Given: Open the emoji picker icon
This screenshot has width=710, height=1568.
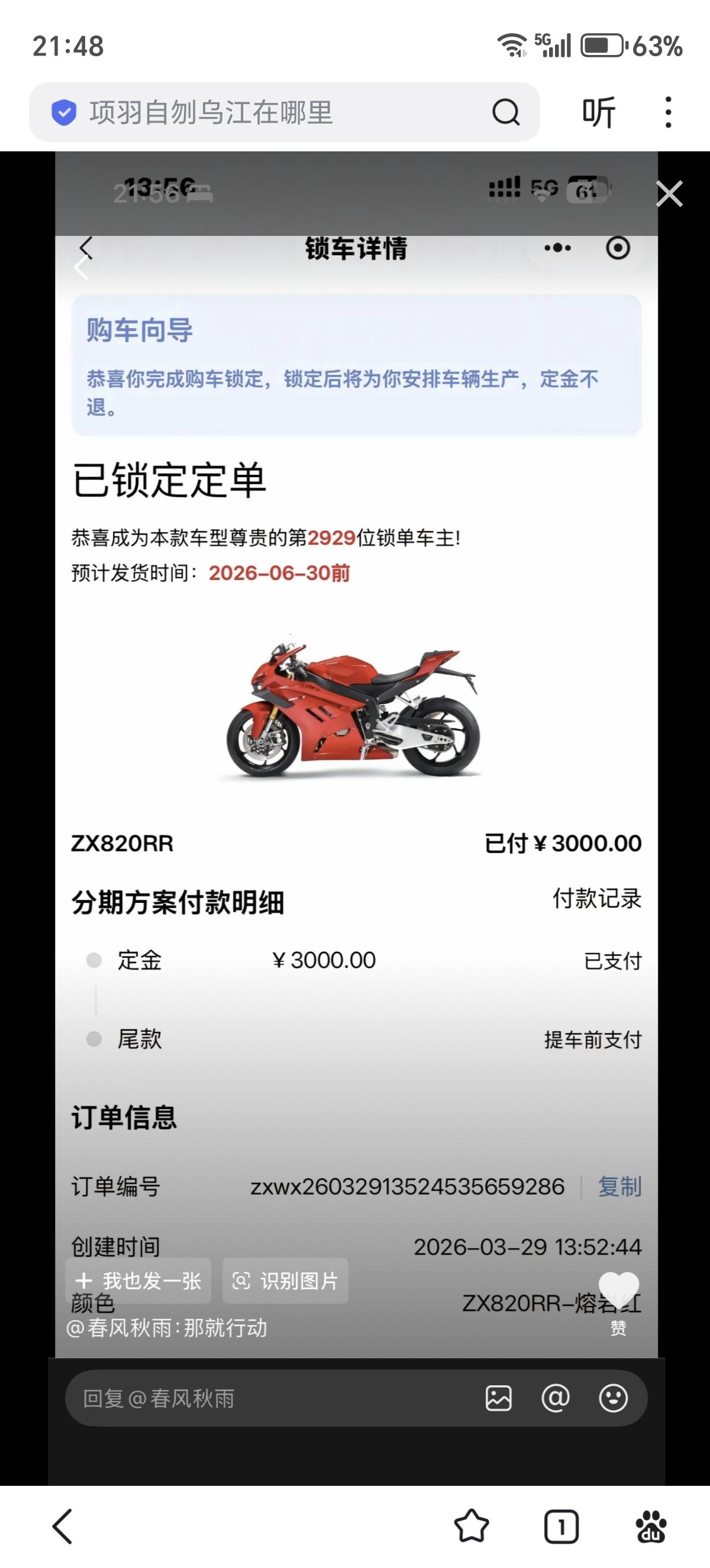Looking at the screenshot, I should click(x=615, y=1398).
